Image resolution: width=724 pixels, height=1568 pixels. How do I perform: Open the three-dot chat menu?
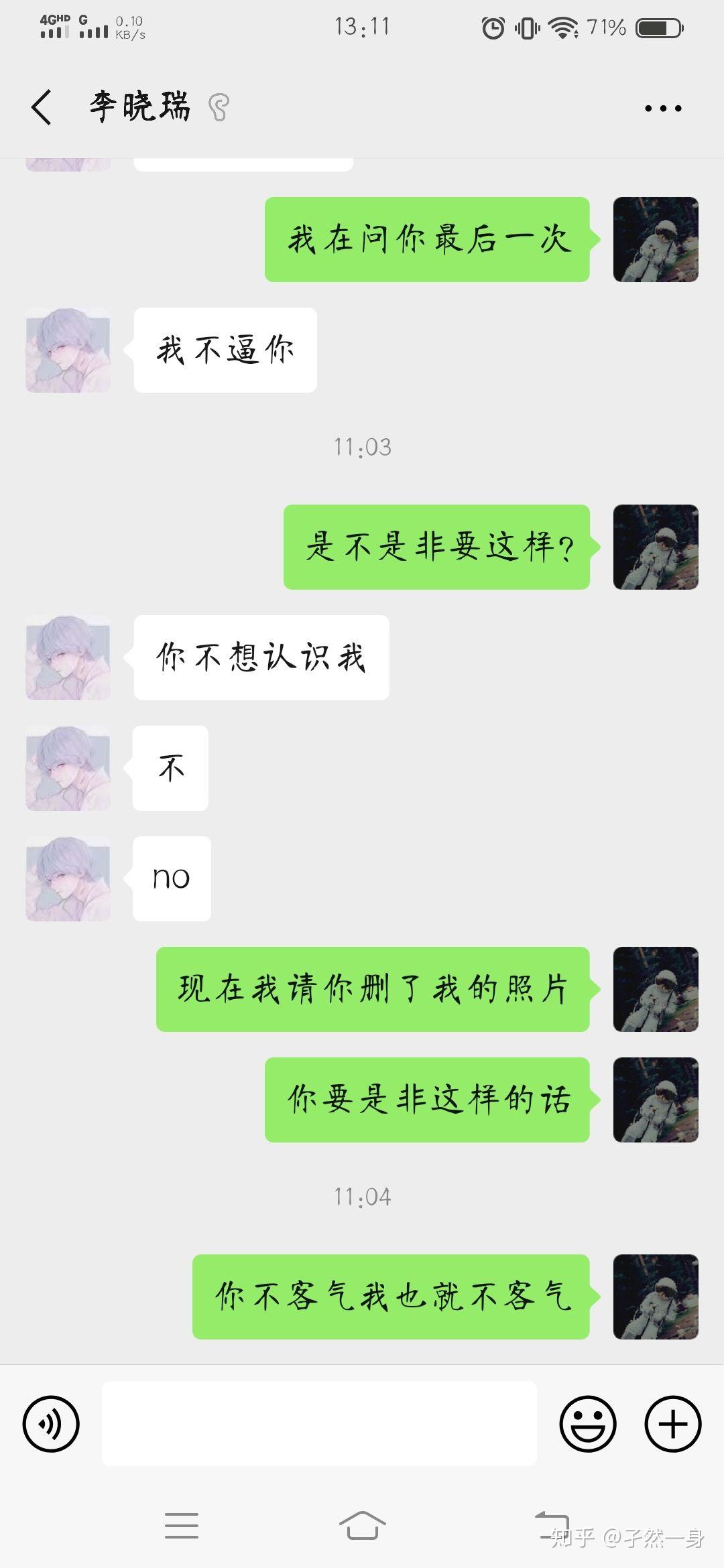click(662, 108)
